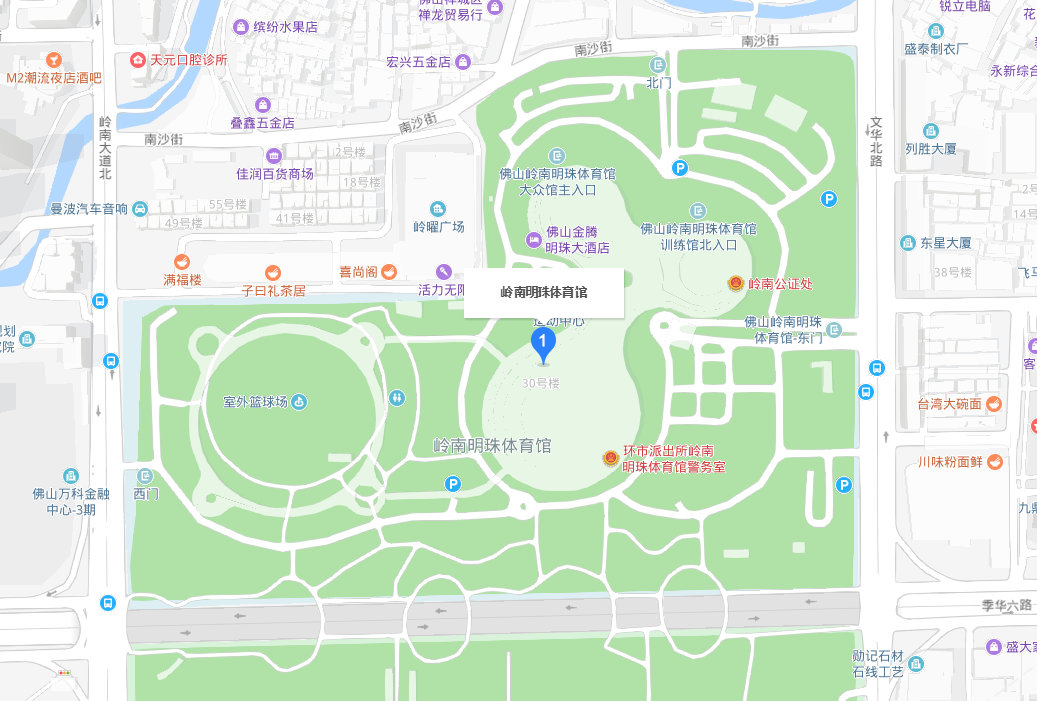This screenshot has height=701, width=1037.
Task: Select the 岭南公证处 map point
Action: (736, 284)
